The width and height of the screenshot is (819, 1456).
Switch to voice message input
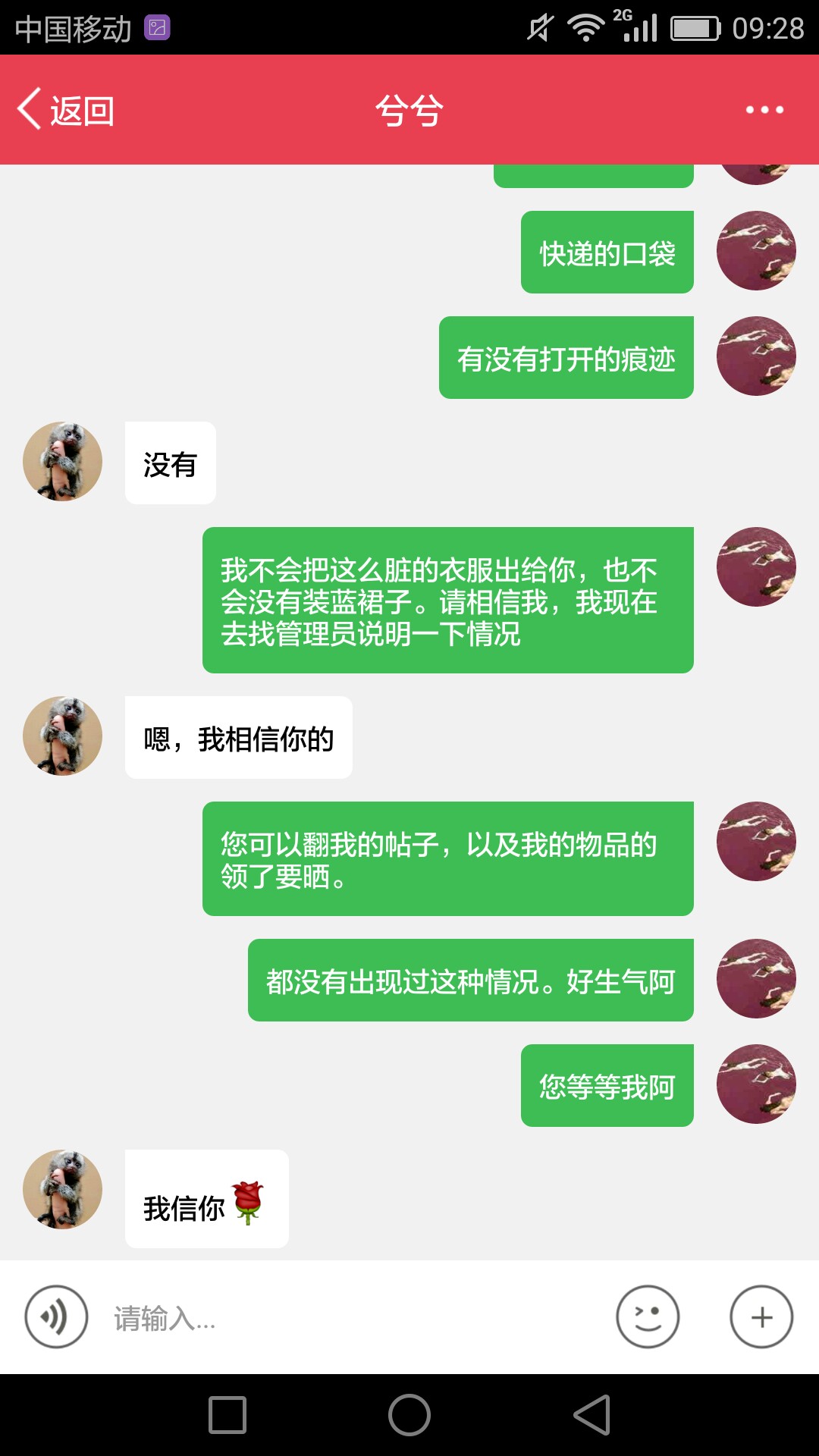pyautogui.click(x=56, y=1317)
